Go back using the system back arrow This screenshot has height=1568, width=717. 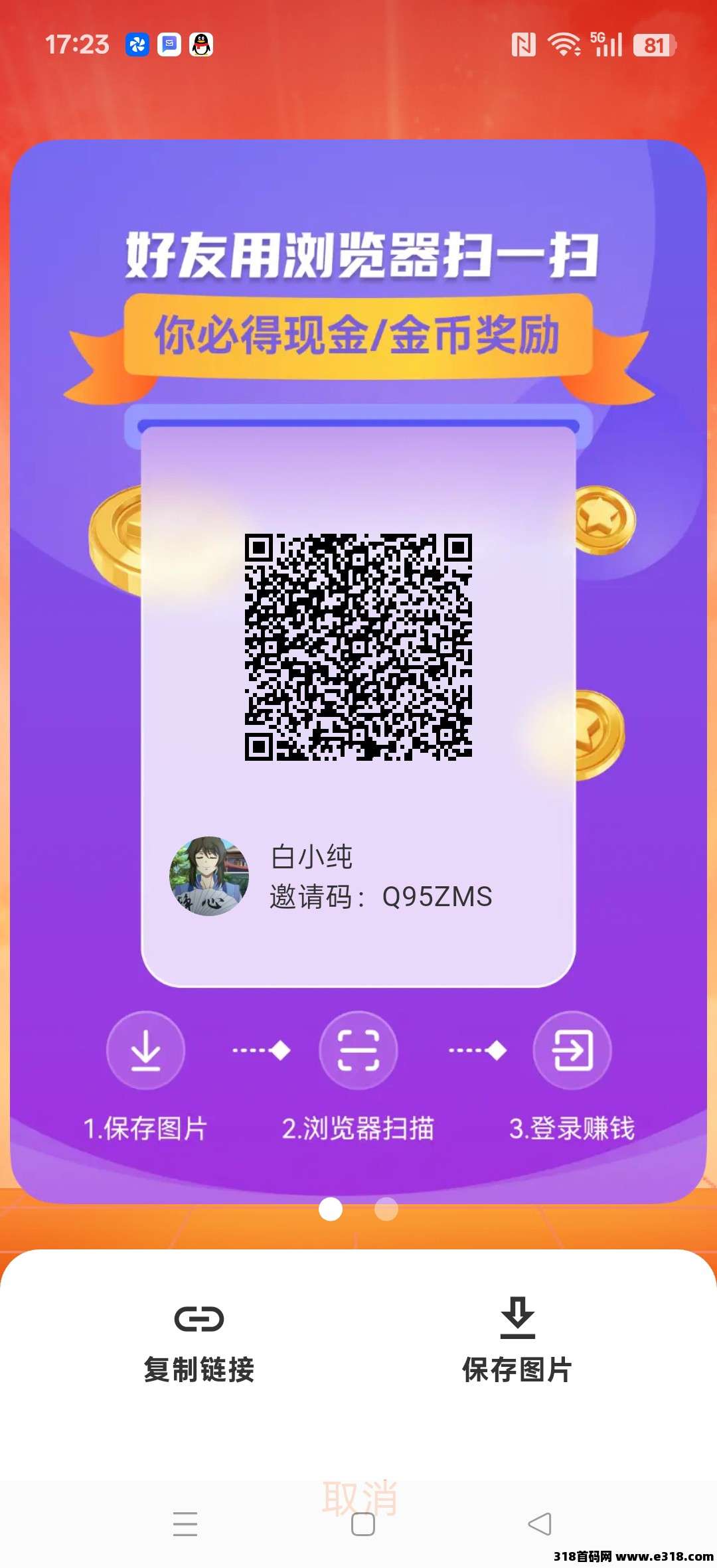pyautogui.click(x=539, y=1524)
